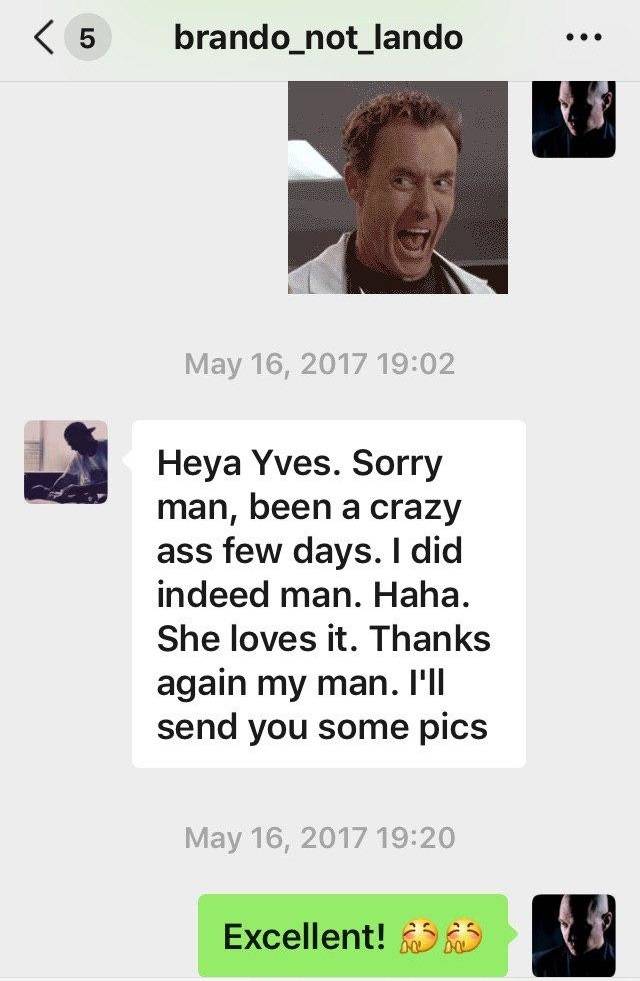Go back to the chat list

pos(45,39)
